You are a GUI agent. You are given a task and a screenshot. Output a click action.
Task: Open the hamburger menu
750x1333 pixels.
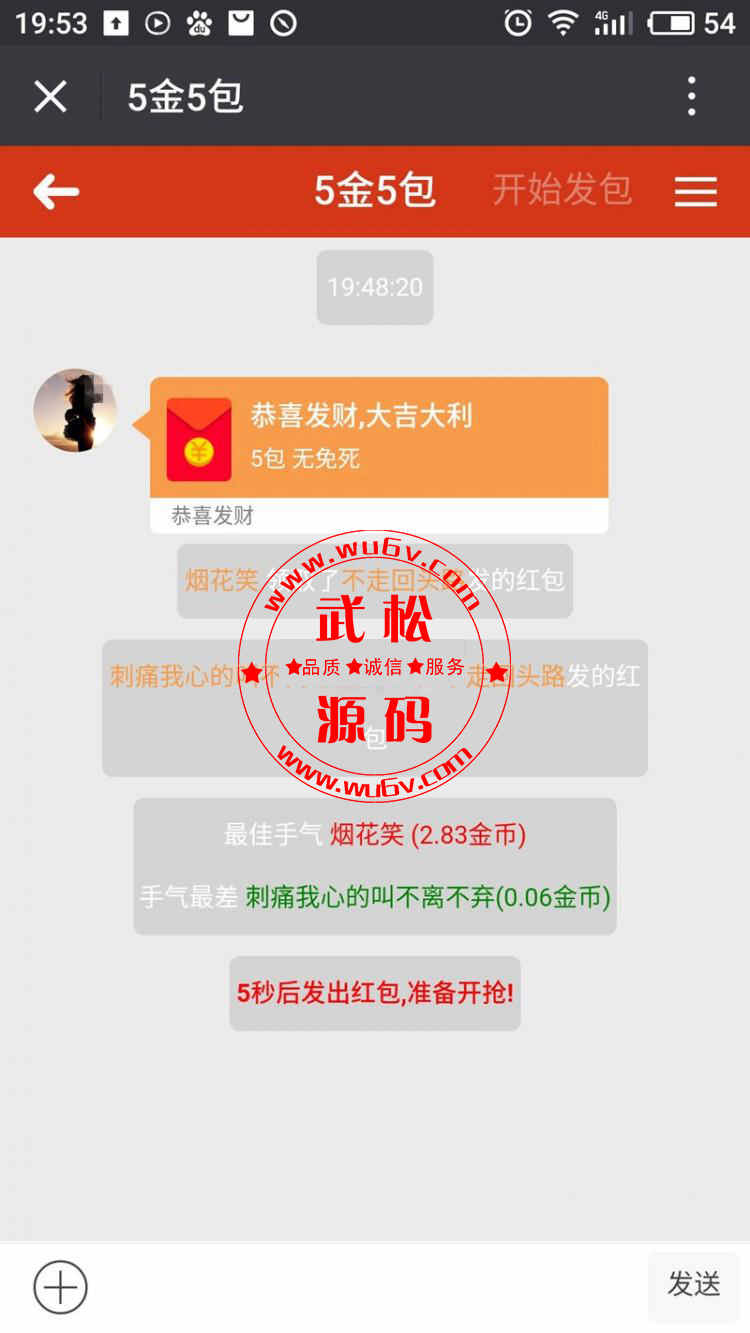pyautogui.click(x=696, y=191)
